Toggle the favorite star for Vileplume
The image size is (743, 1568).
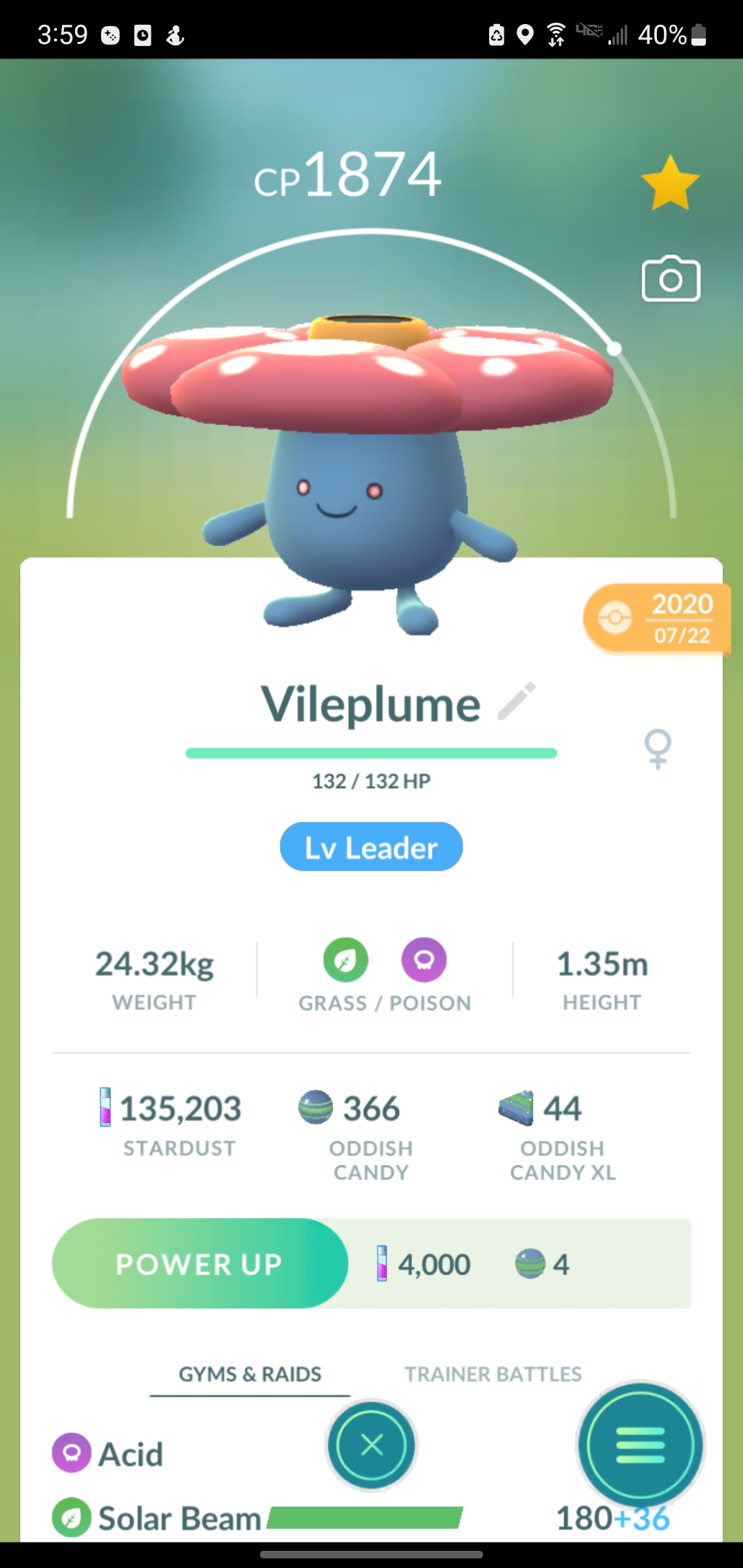click(x=670, y=182)
